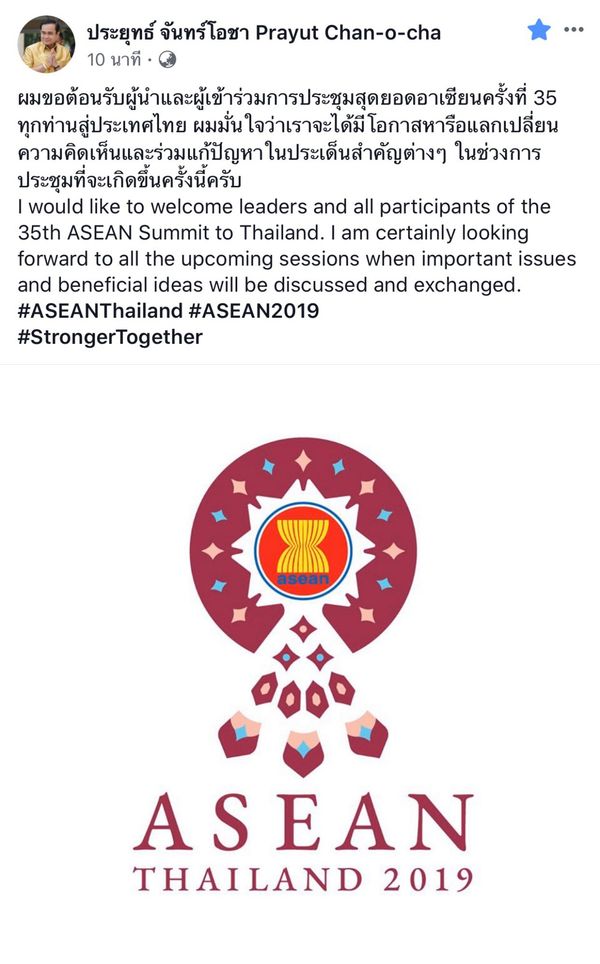
Task: Tap the blue star favorite icon
Action: [x=539, y=30]
